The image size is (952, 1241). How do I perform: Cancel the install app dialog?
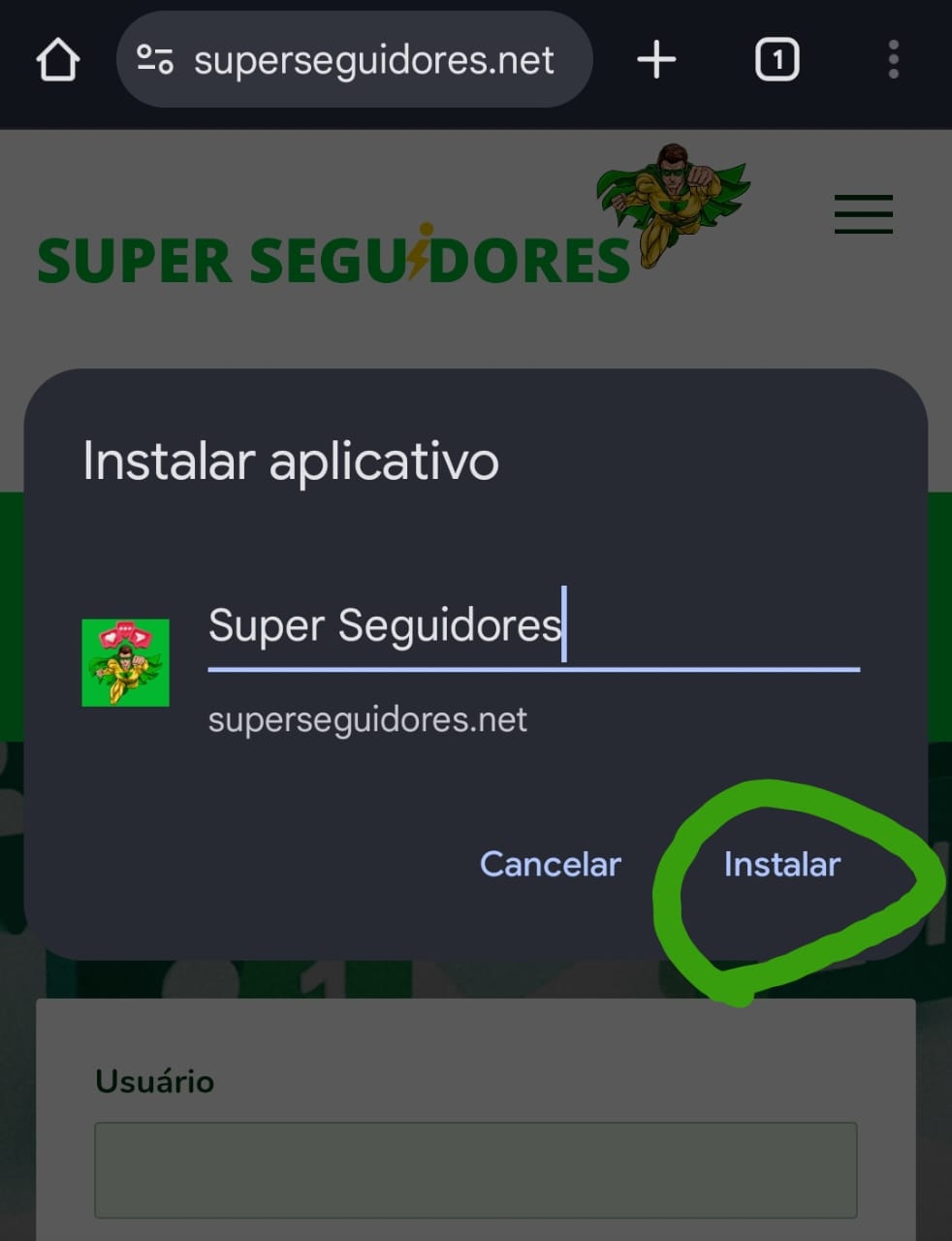550,864
